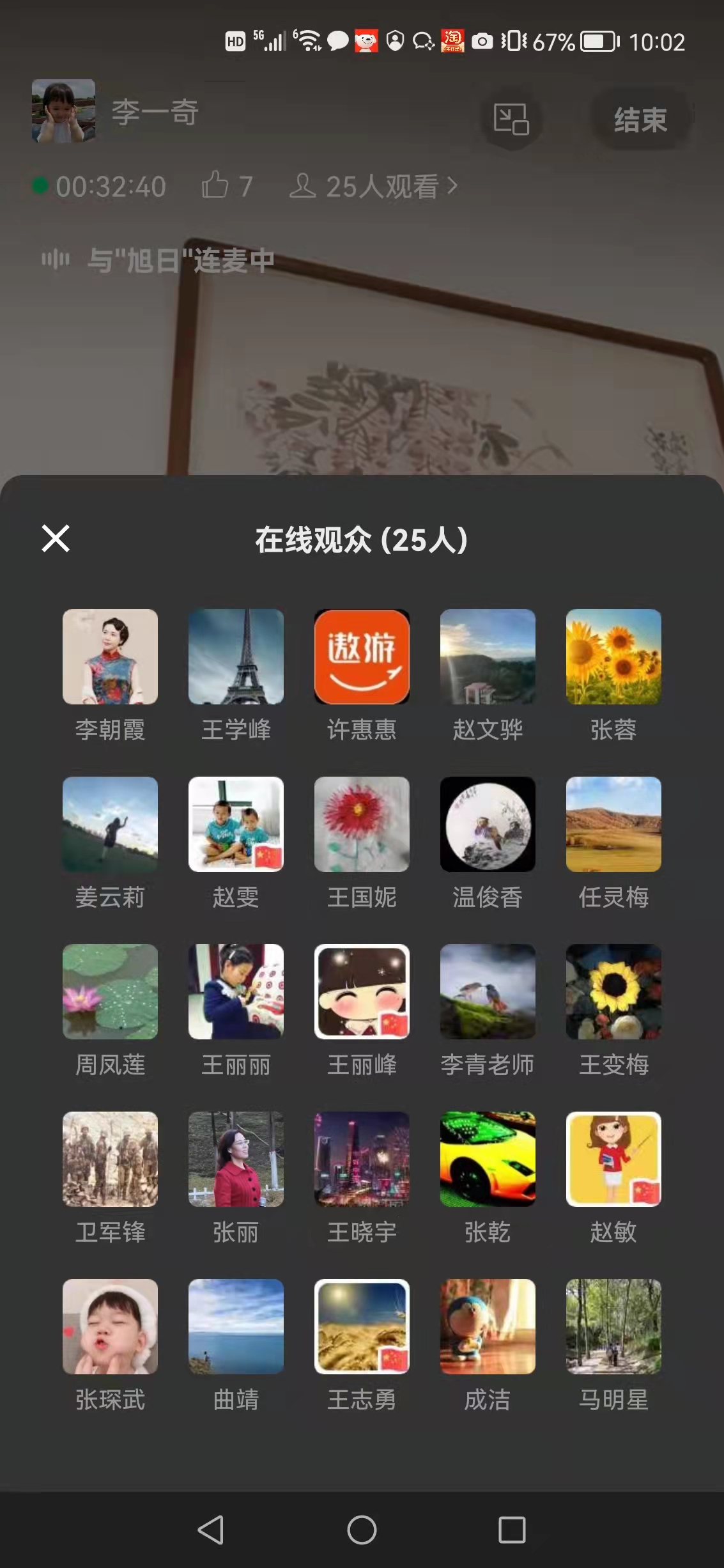Open host 李一奇's profile avatar
This screenshot has width=724, height=1568.
[63, 111]
